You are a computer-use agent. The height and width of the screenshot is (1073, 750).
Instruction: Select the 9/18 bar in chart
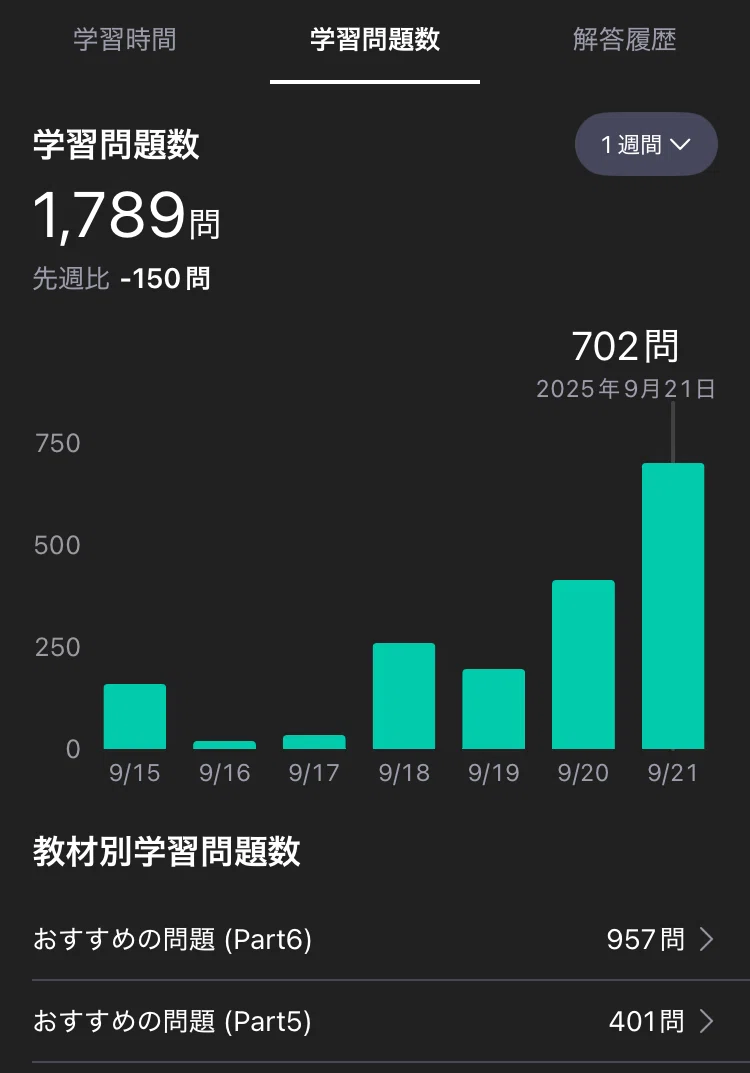pos(404,696)
